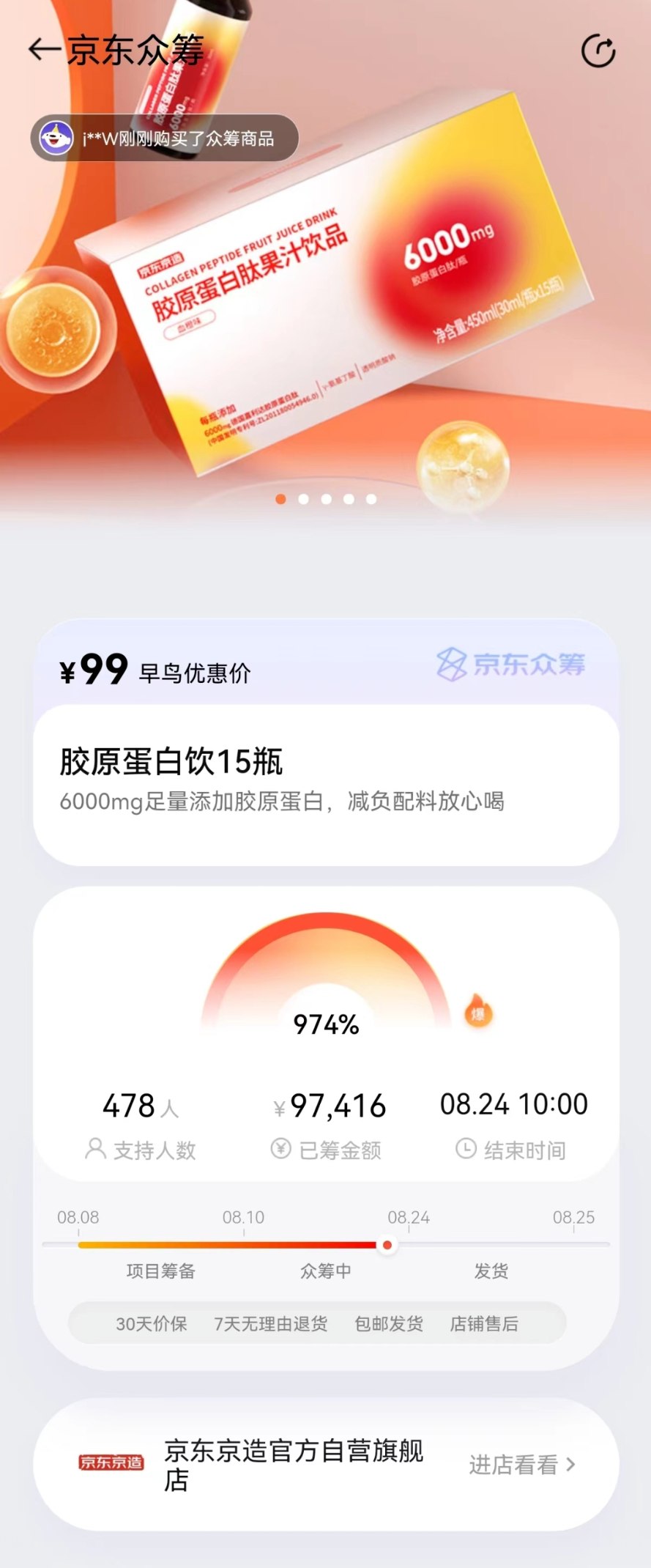Image resolution: width=651 pixels, height=1568 pixels.
Task: Open 京东京造官方自营旗舰店 store card
Action: (293, 1464)
